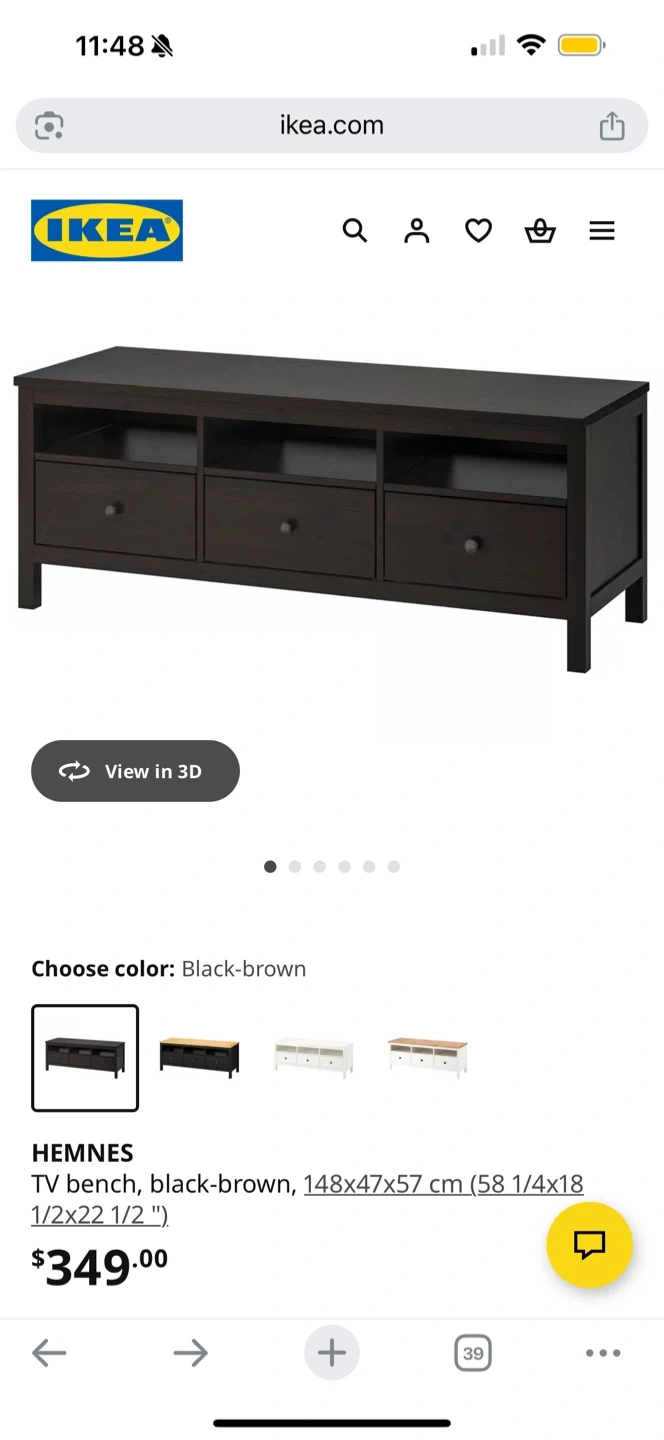Open the hamburger menu
The image size is (664, 1440).
pos(601,231)
